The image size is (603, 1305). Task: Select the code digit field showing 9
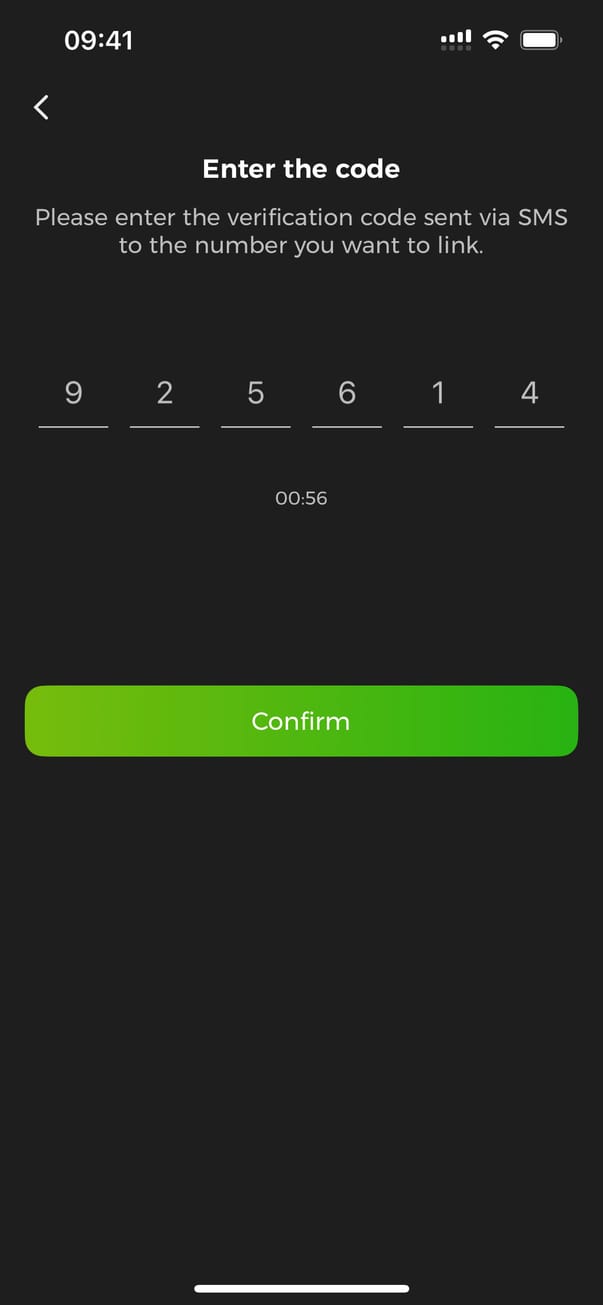click(x=73, y=394)
